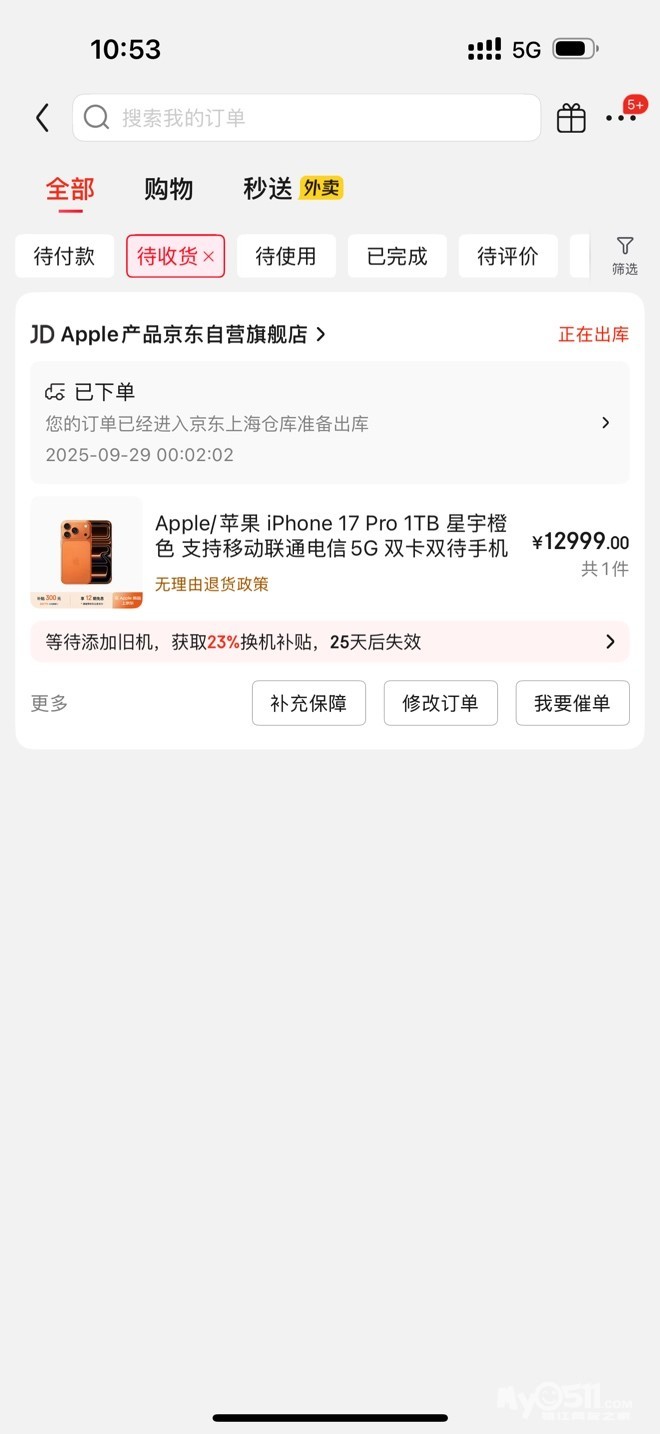Select the 待使用 filter chip
This screenshot has height=1434, width=660.
(286, 256)
